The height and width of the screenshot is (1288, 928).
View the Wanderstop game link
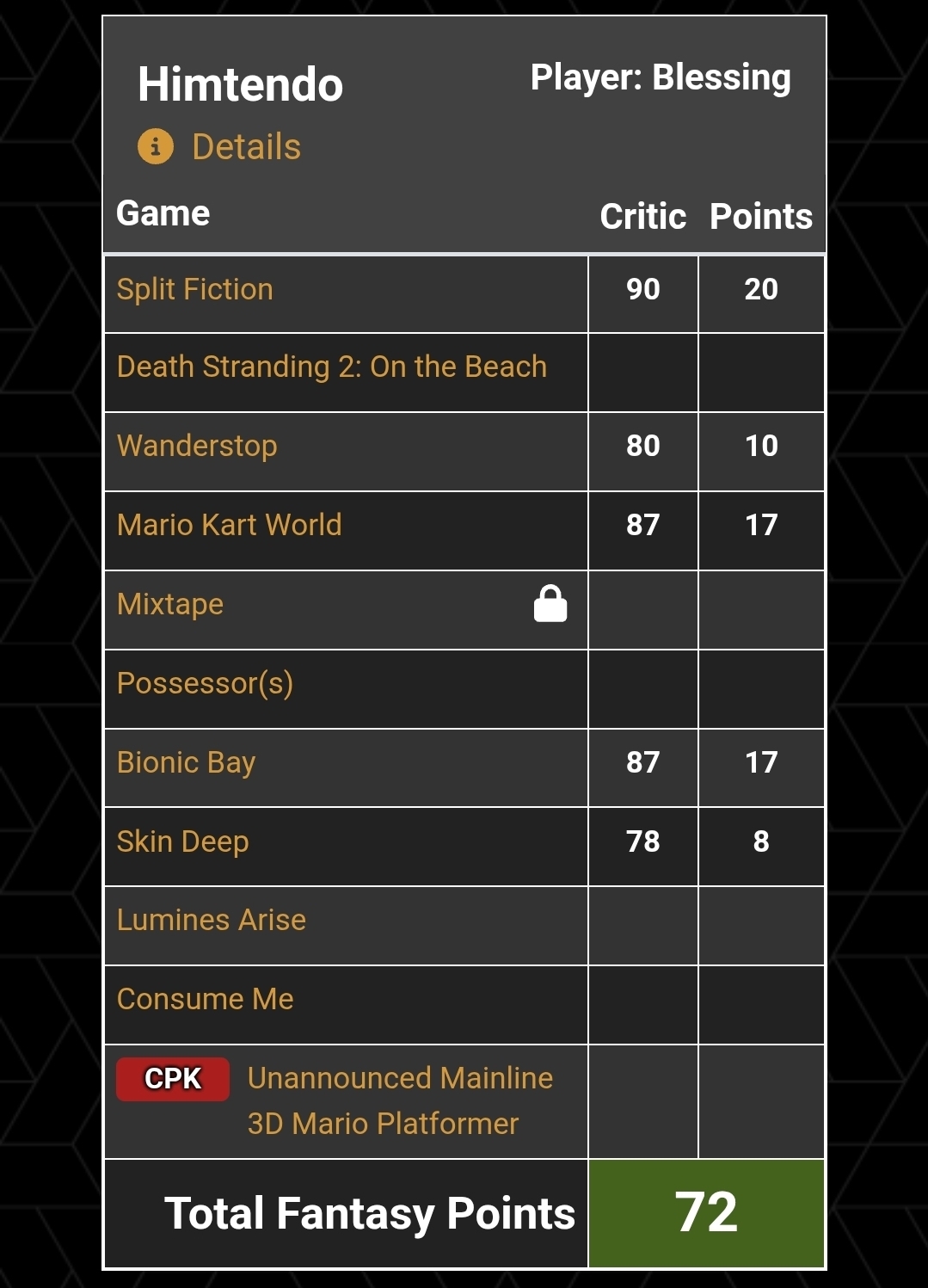(197, 446)
